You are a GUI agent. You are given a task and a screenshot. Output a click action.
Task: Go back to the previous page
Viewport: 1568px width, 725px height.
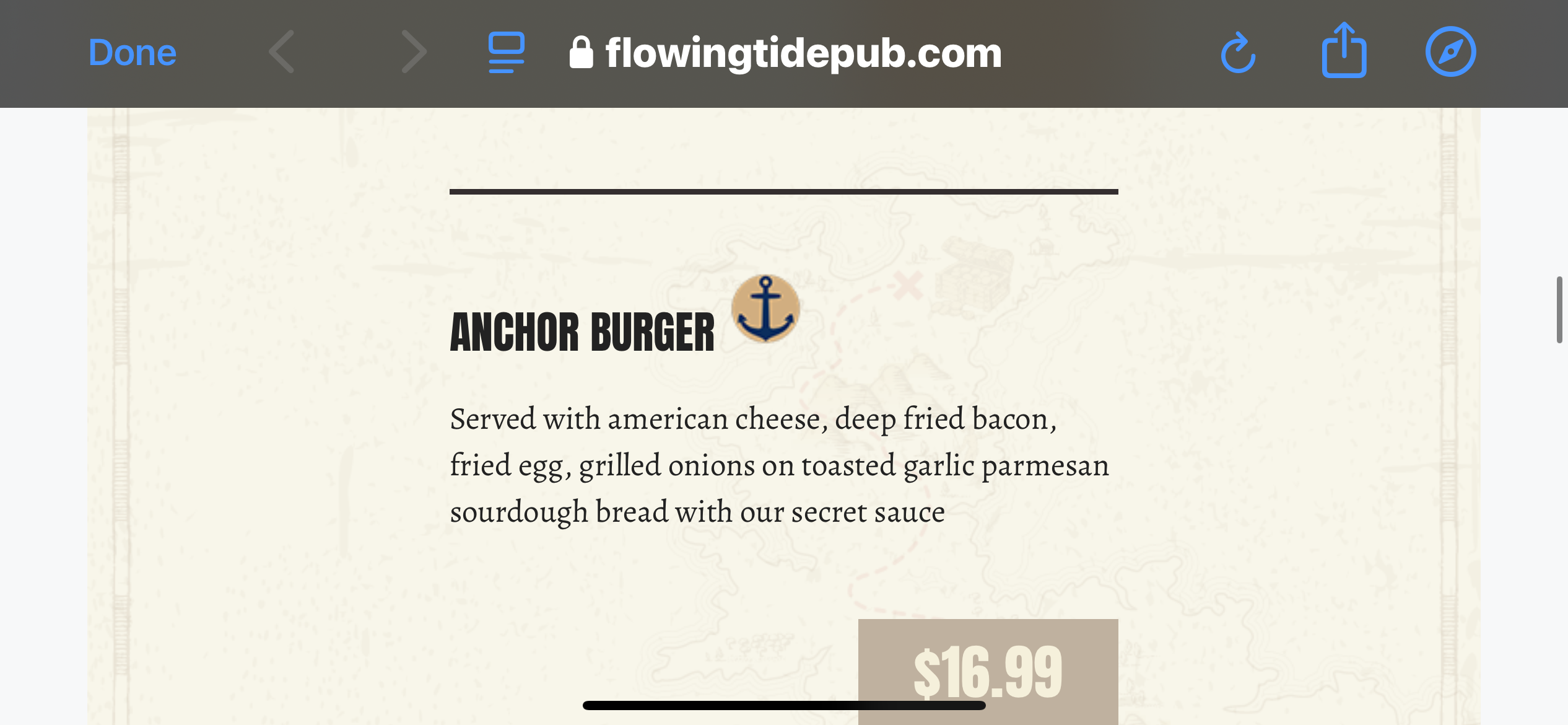(282, 52)
